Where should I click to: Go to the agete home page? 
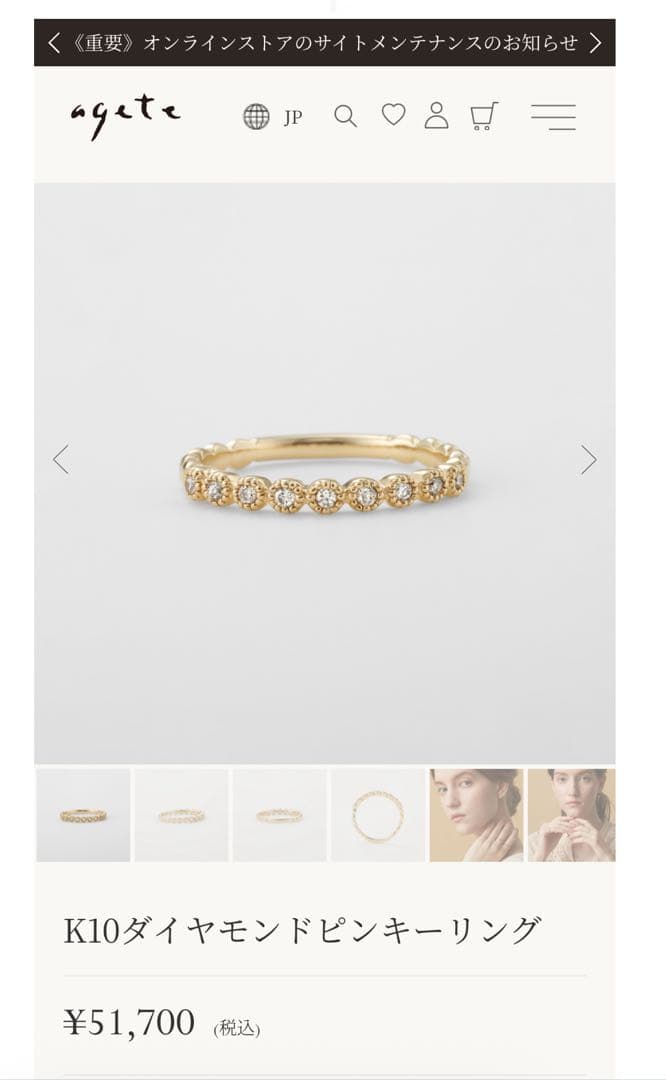(125, 116)
